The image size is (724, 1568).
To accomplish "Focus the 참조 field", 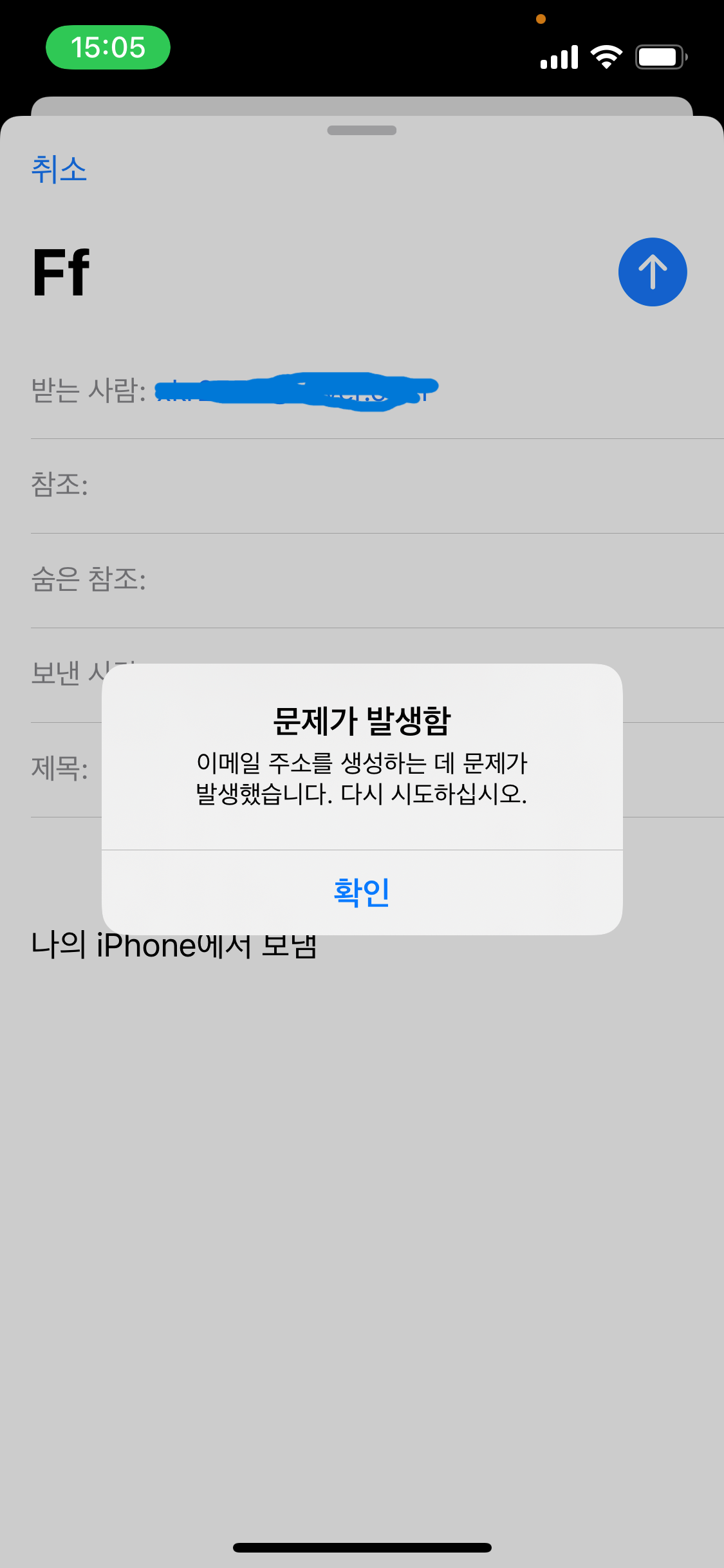I will click(x=386, y=485).
